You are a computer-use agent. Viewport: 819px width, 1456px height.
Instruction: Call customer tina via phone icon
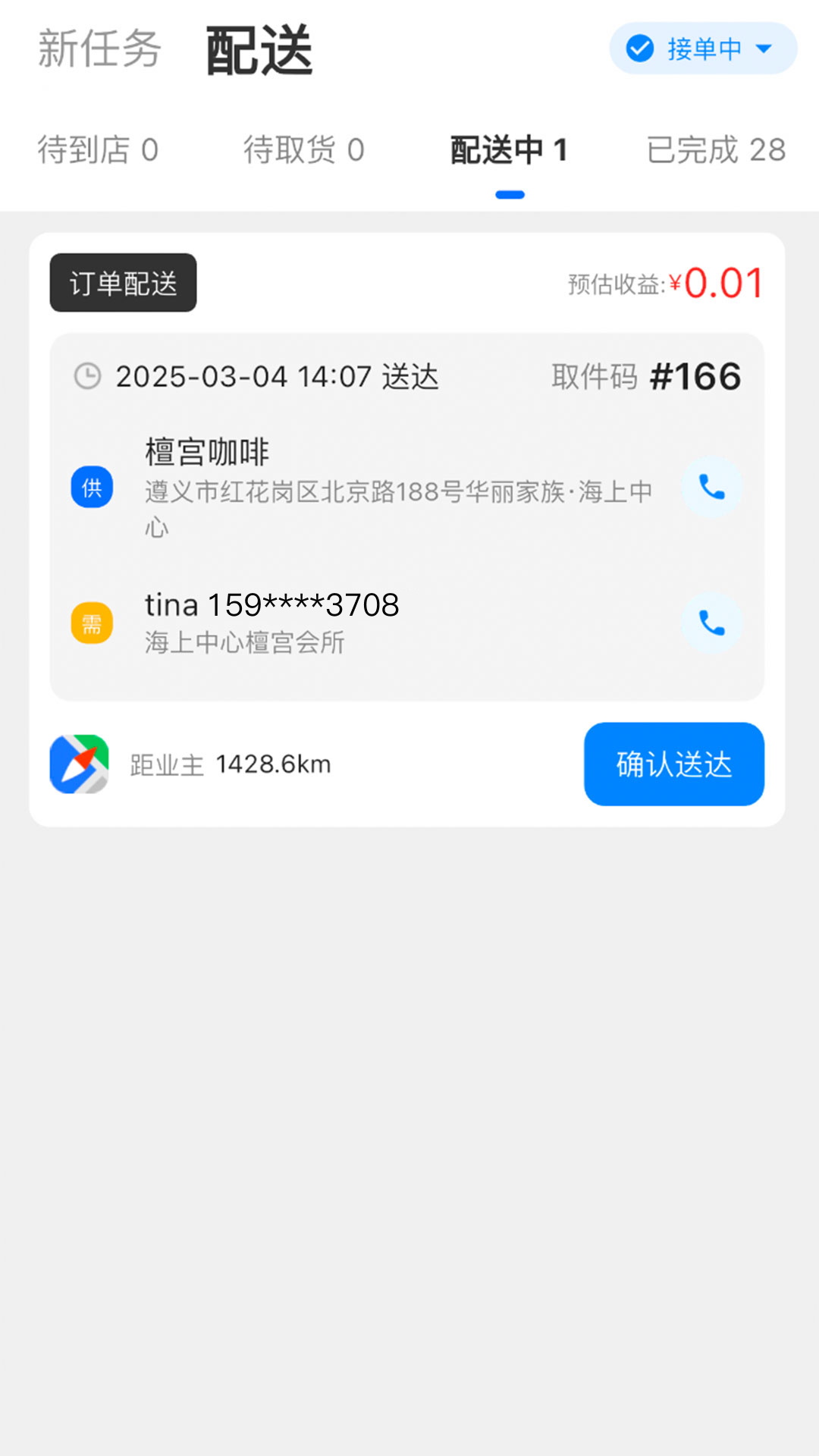pos(711,623)
